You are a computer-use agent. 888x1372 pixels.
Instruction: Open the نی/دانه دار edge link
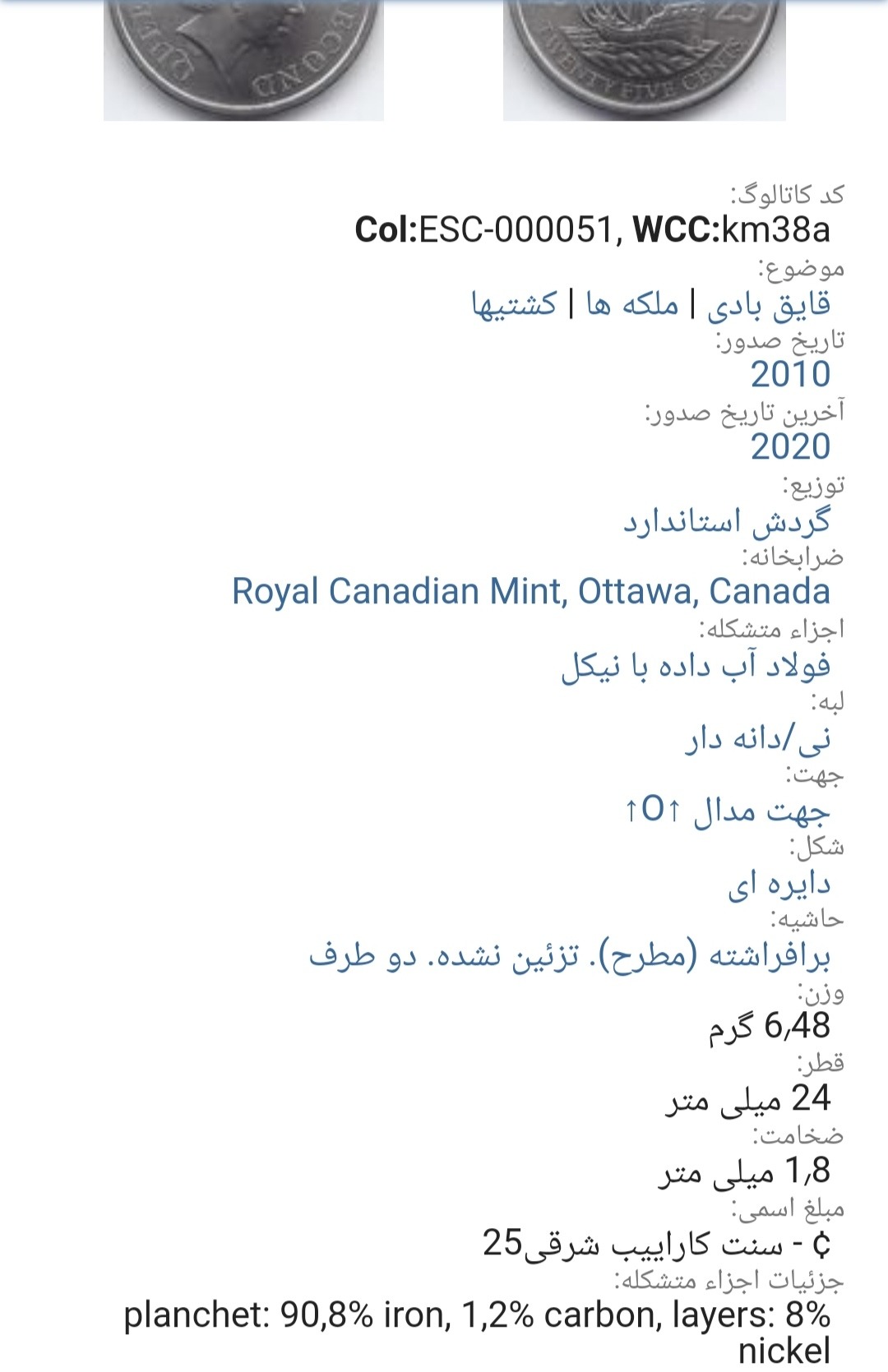[758, 738]
